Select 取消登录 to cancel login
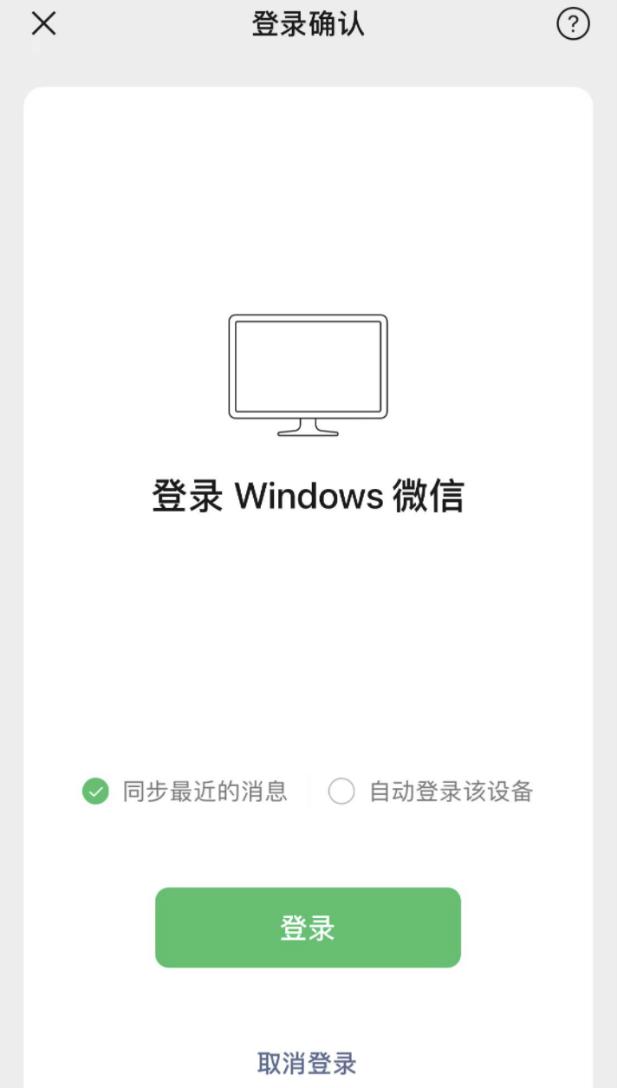The height and width of the screenshot is (1088, 619). coord(307,1063)
